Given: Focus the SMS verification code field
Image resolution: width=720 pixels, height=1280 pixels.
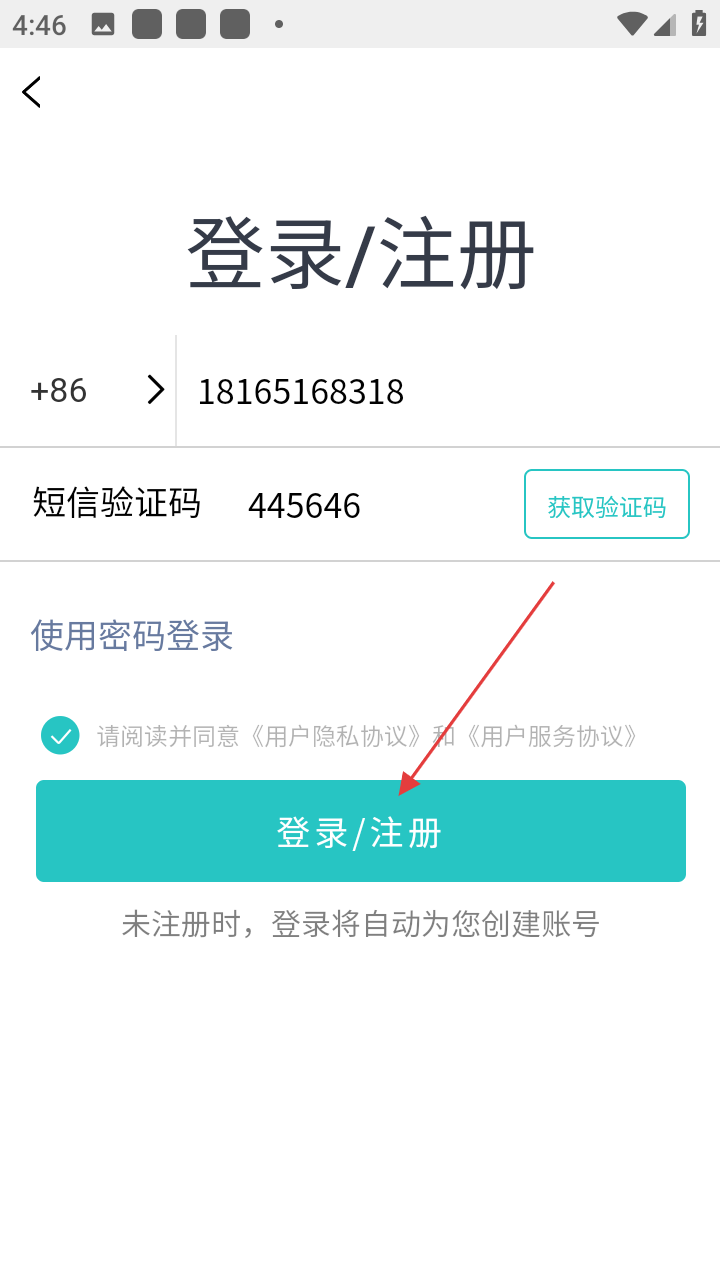Looking at the screenshot, I should (x=370, y=505).
